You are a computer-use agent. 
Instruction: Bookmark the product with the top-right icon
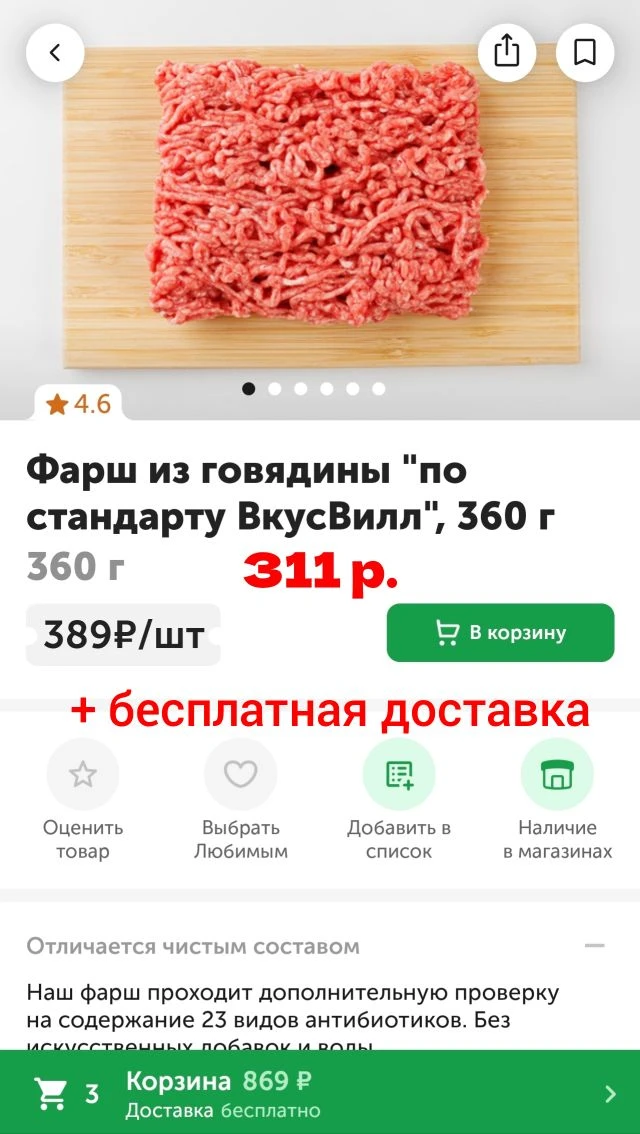tap(585, 52)
